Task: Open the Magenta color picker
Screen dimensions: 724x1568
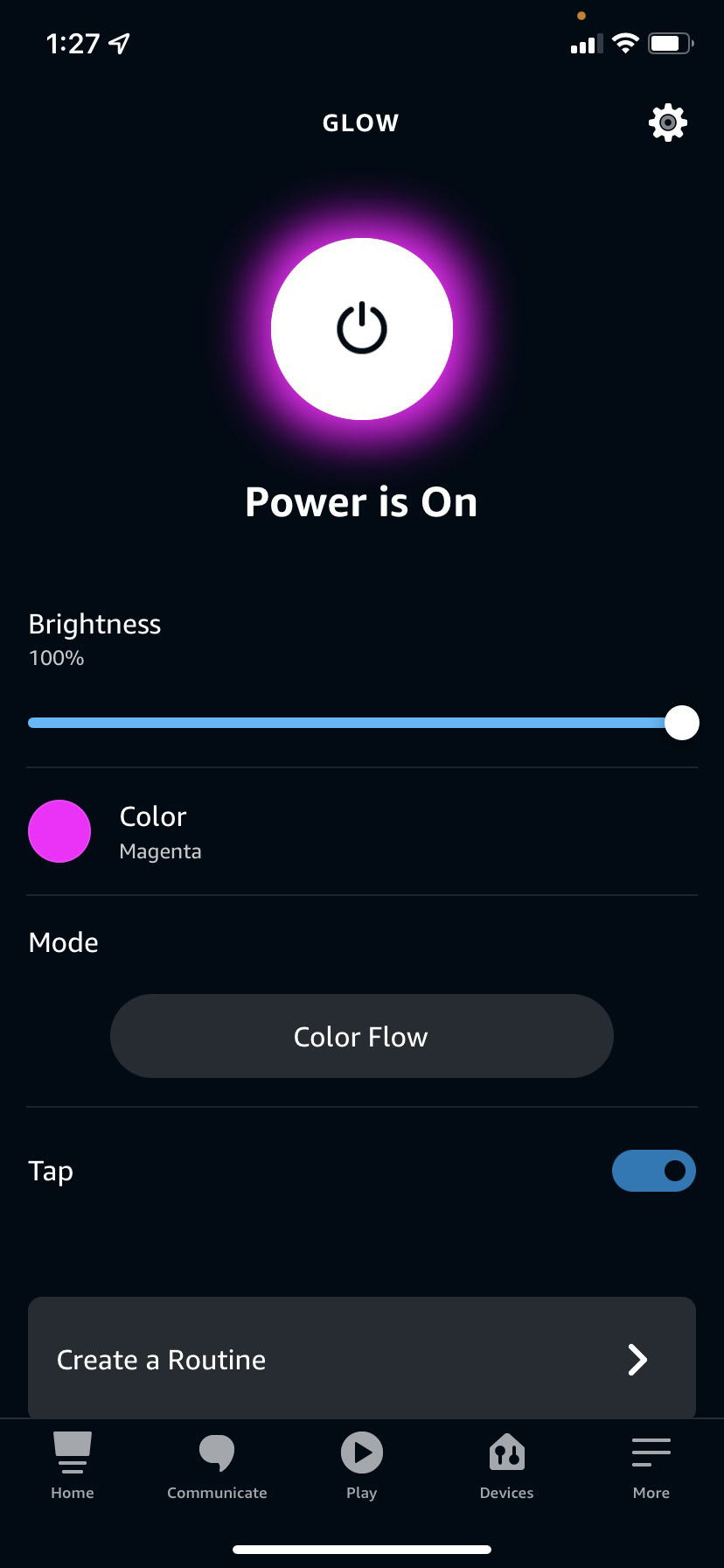Action: pos(60,831)
